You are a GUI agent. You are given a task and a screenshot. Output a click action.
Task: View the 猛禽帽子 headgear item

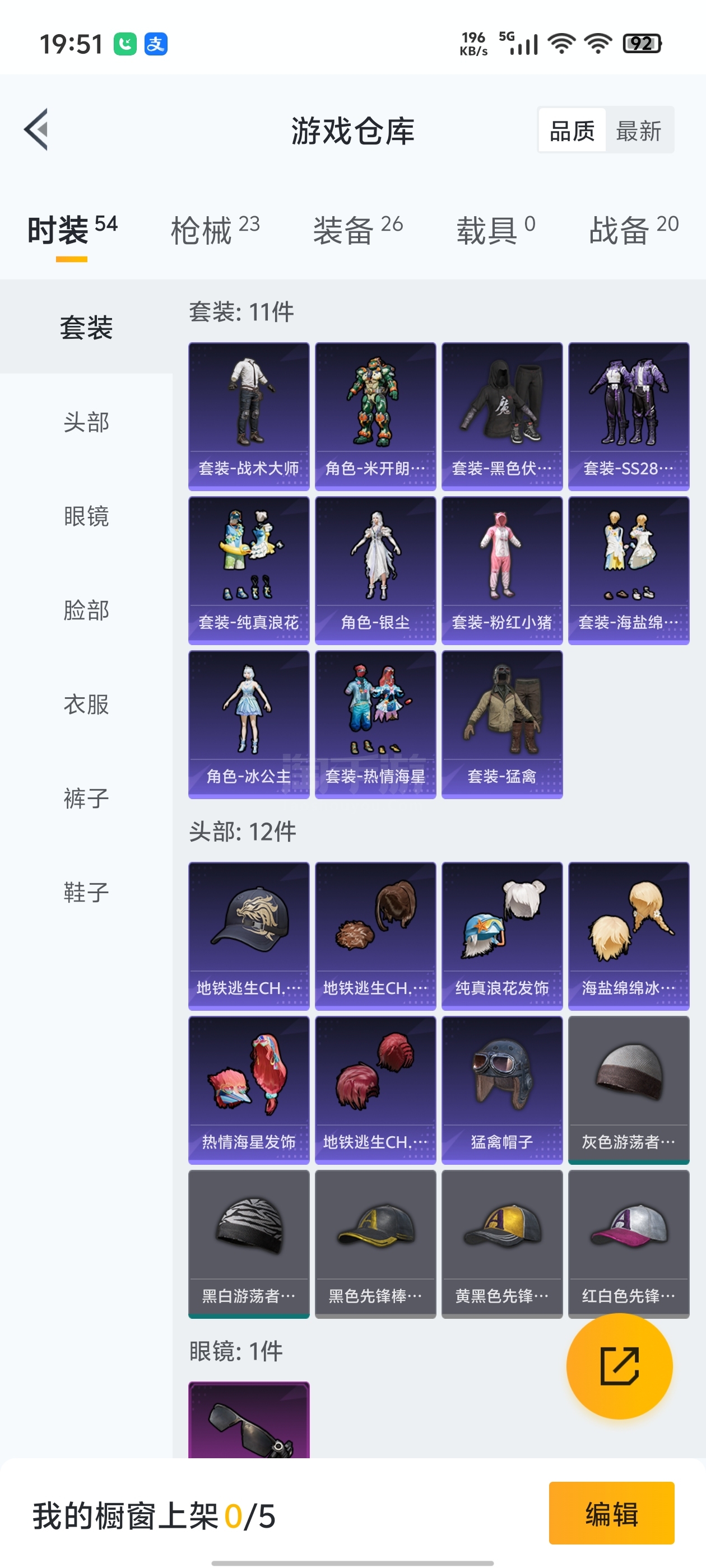[x=503, y=1090]
